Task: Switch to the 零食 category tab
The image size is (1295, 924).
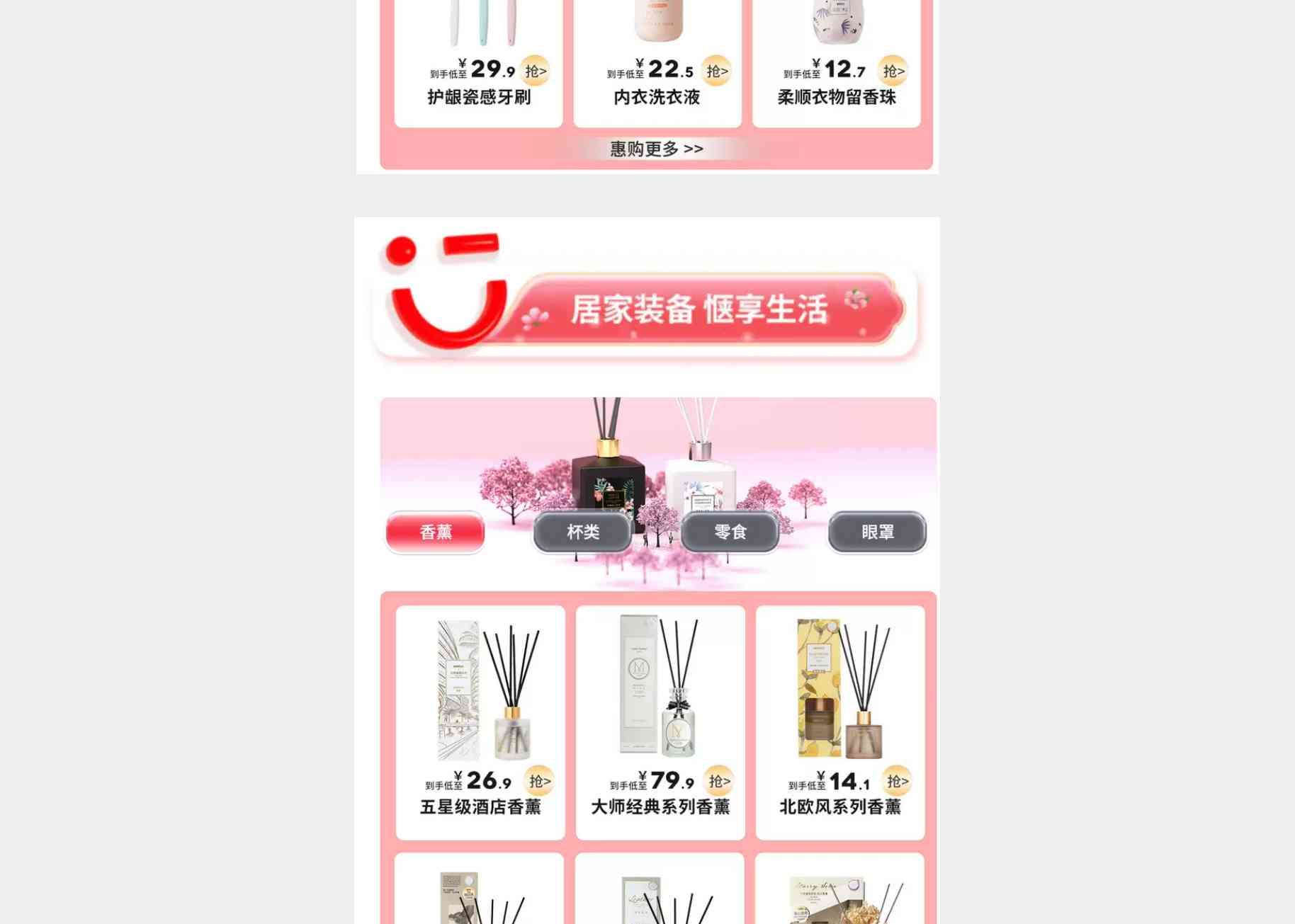Action: click(x=730, y=532)
